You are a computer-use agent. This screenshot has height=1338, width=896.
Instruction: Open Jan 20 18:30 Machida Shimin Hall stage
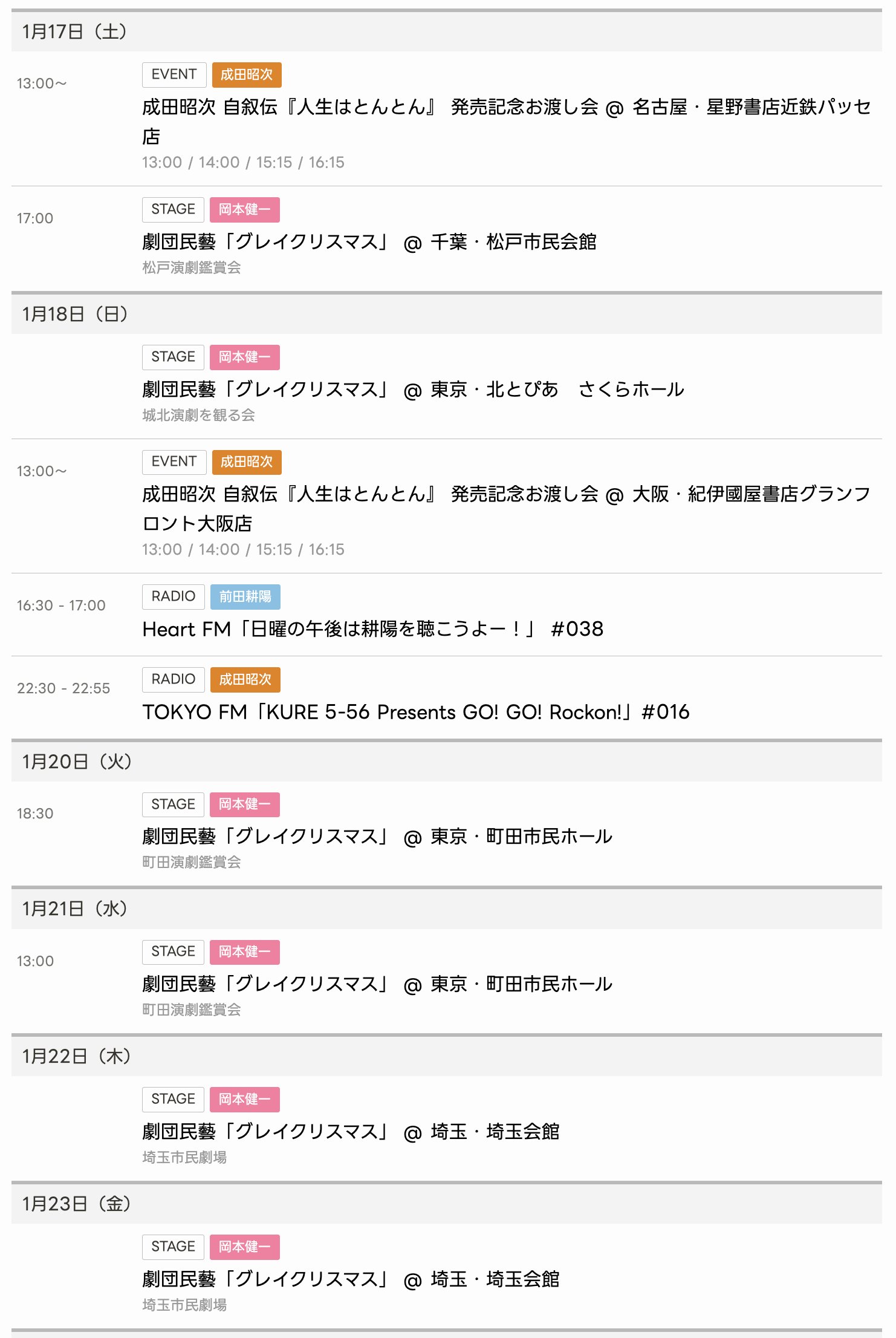pyautogui.click(x=377, y=837)
